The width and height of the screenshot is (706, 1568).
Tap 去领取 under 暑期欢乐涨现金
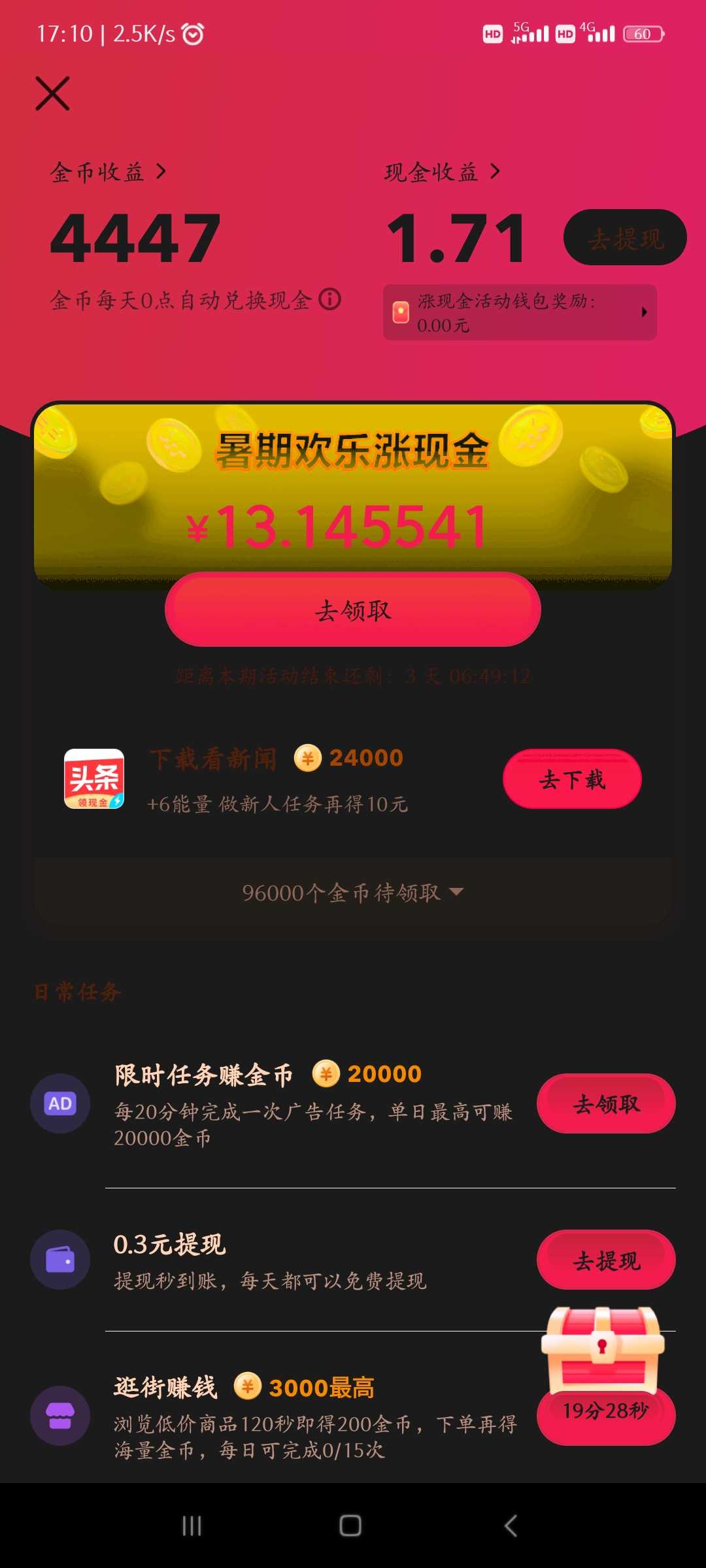pyautogui.click(x=353, y=610)
